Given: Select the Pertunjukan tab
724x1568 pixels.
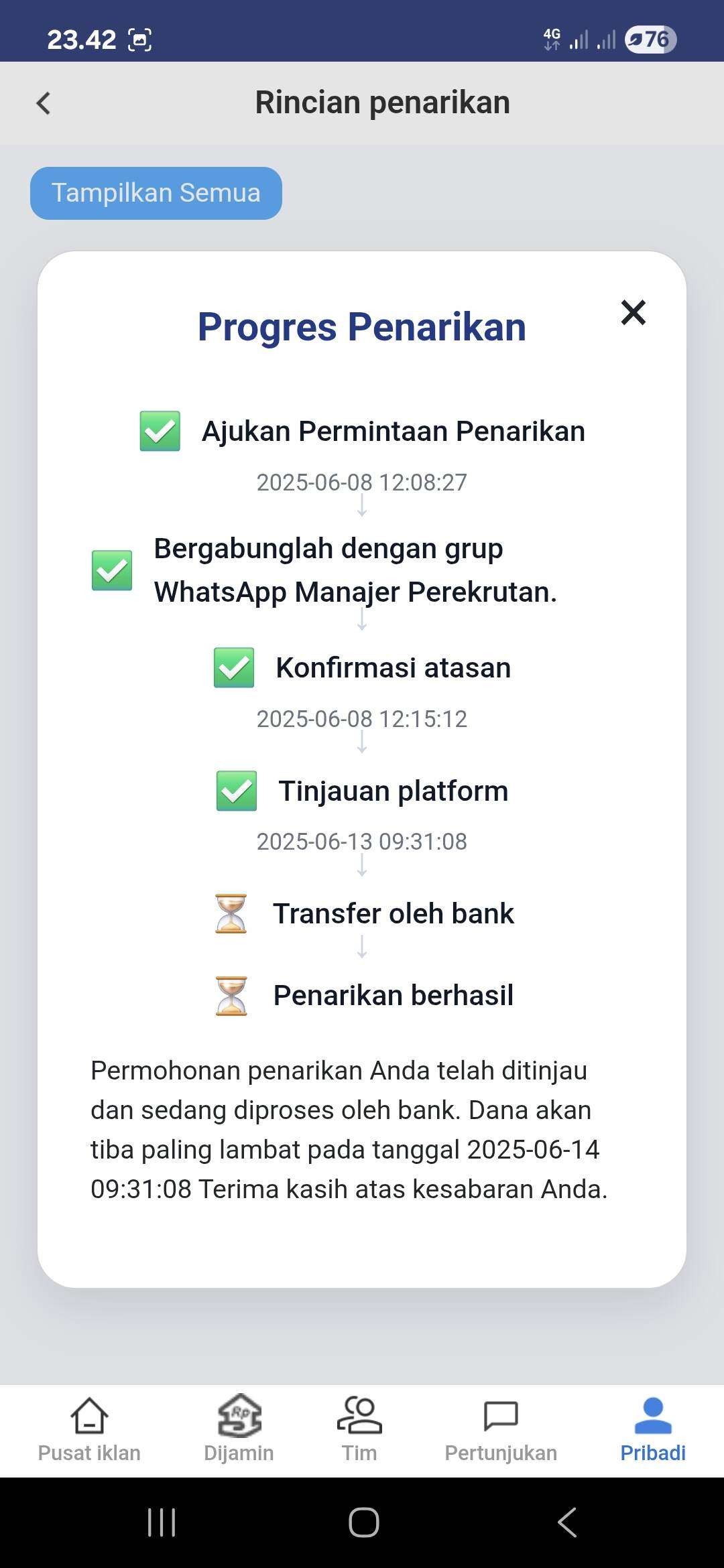Looking at the screenshot, I should (501, 1429).
